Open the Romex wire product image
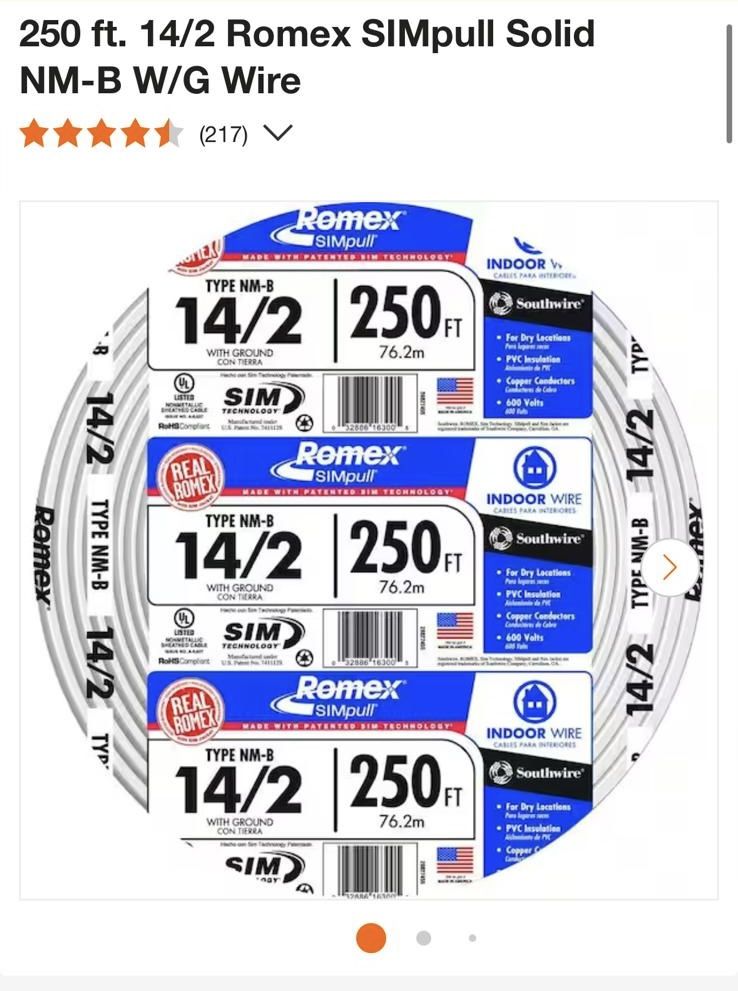Image resolution: width=738 pixels, height=991 pixels. pyautogui.click(x=368, y=550)
